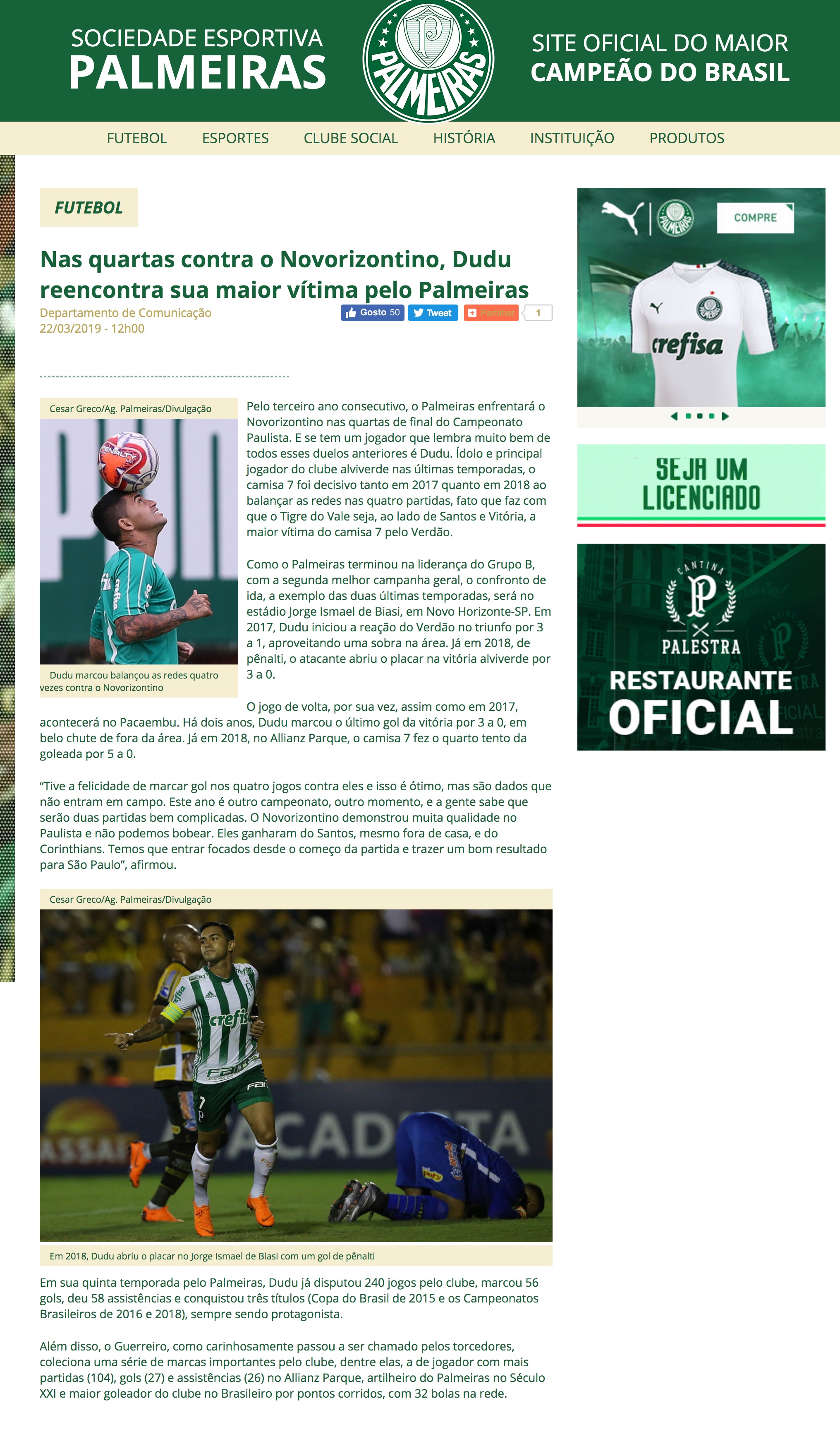Advance the banner carousel with the right arrow
Viewport: 840px width, 1432px height.
tap(725, 416)
